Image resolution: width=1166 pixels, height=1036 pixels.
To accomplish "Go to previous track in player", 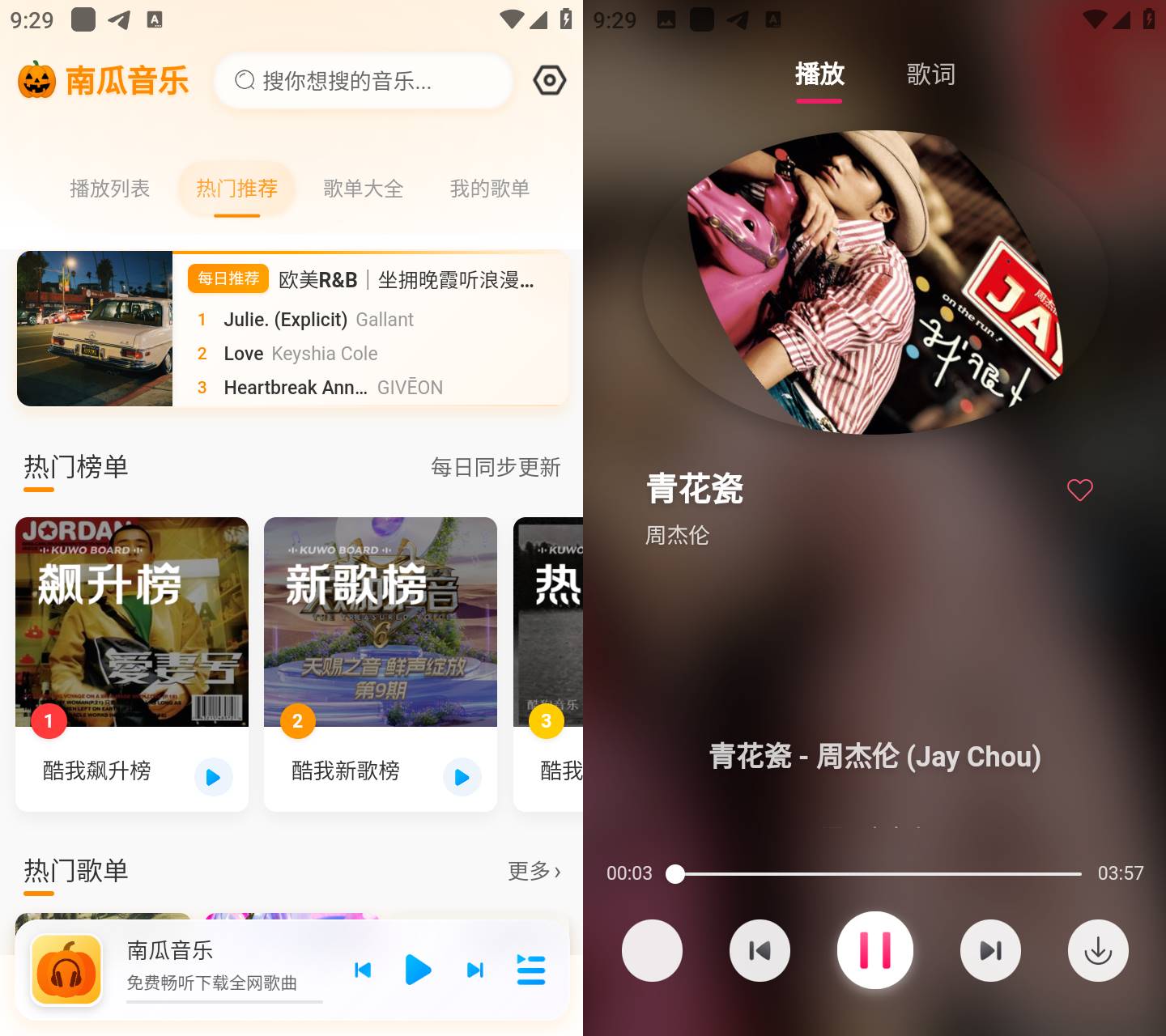I will pos(760,950).
